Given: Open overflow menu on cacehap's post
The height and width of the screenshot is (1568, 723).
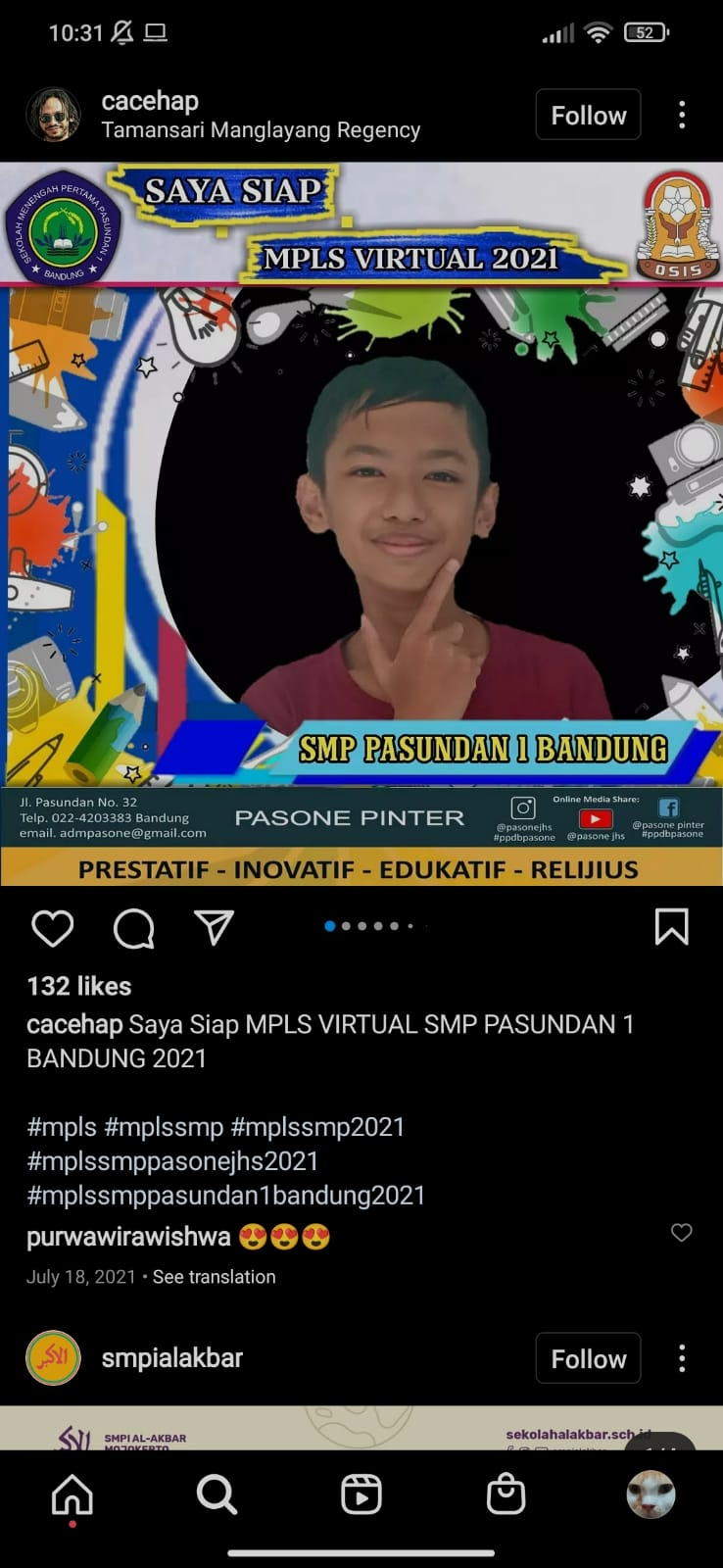Looking at the screenshot, I should [682, 116].
